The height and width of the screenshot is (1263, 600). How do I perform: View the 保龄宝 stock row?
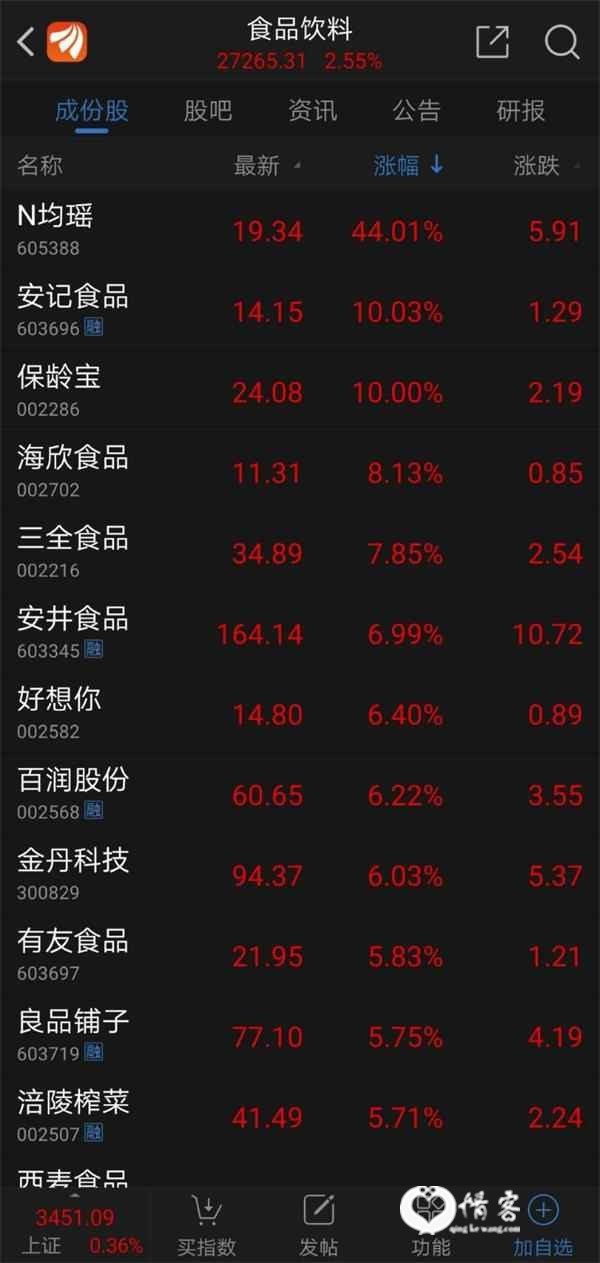(300, 392)
